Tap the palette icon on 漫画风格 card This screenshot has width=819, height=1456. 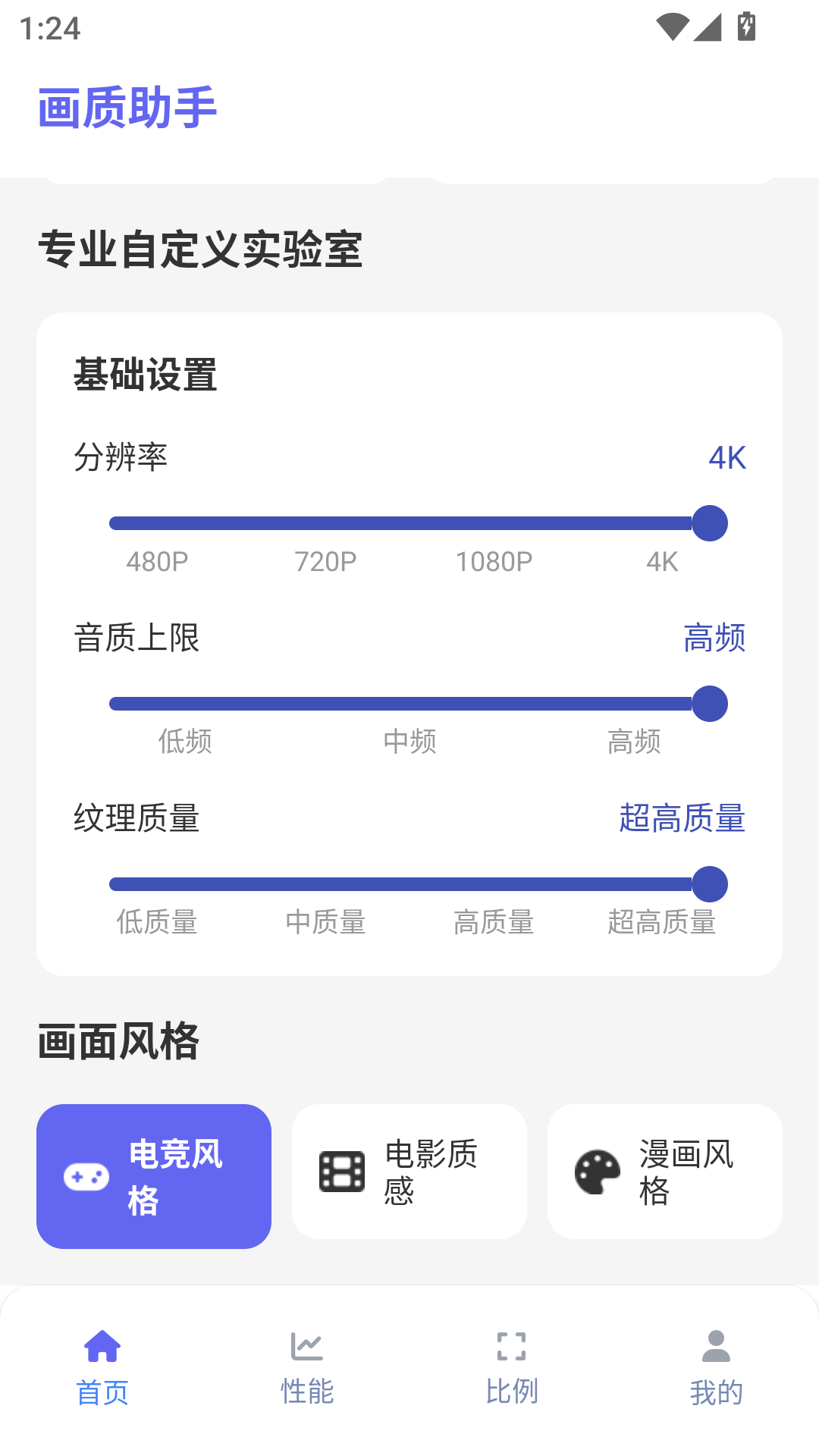596,1171
